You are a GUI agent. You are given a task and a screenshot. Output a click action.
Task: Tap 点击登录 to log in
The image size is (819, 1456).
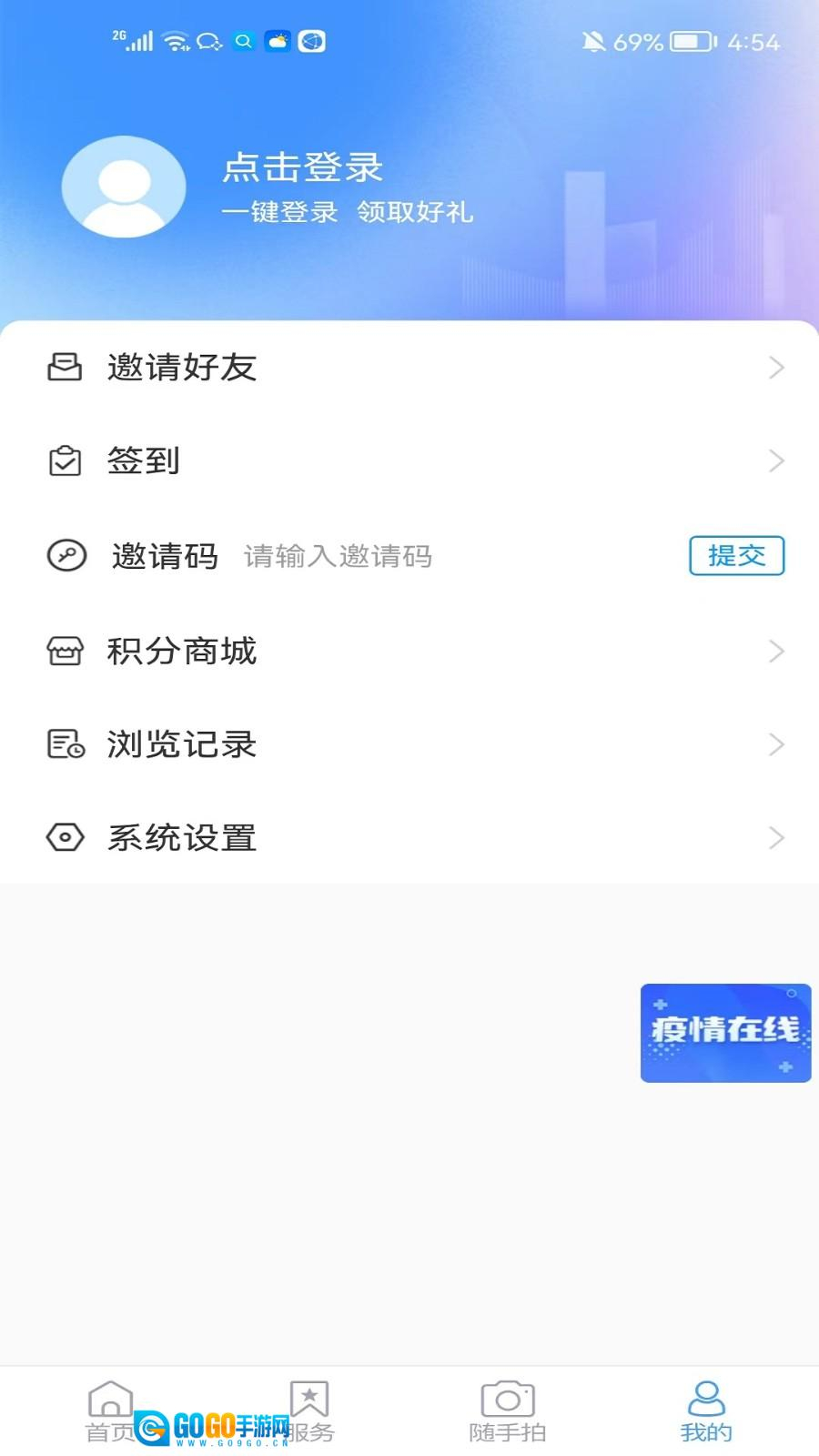pyautogui.click(x=303, y=167)
